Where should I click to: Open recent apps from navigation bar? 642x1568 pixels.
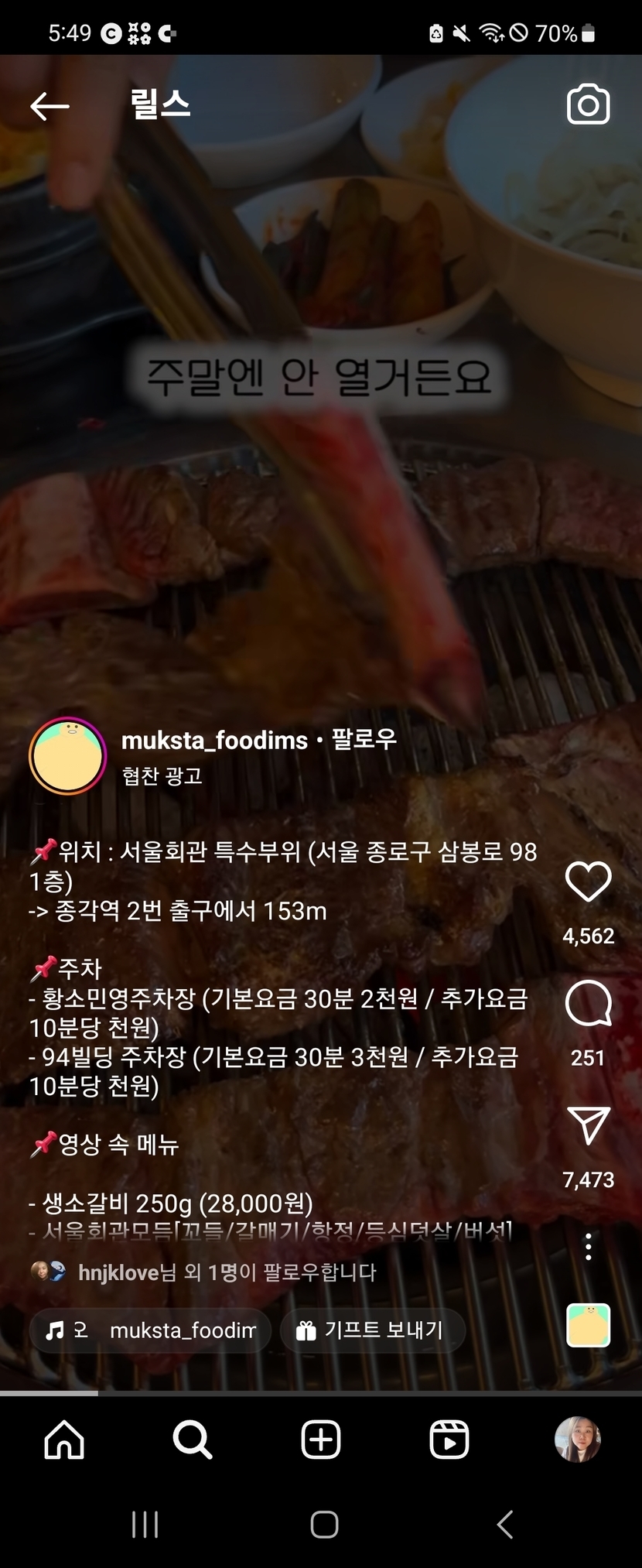coord(145,1525)
